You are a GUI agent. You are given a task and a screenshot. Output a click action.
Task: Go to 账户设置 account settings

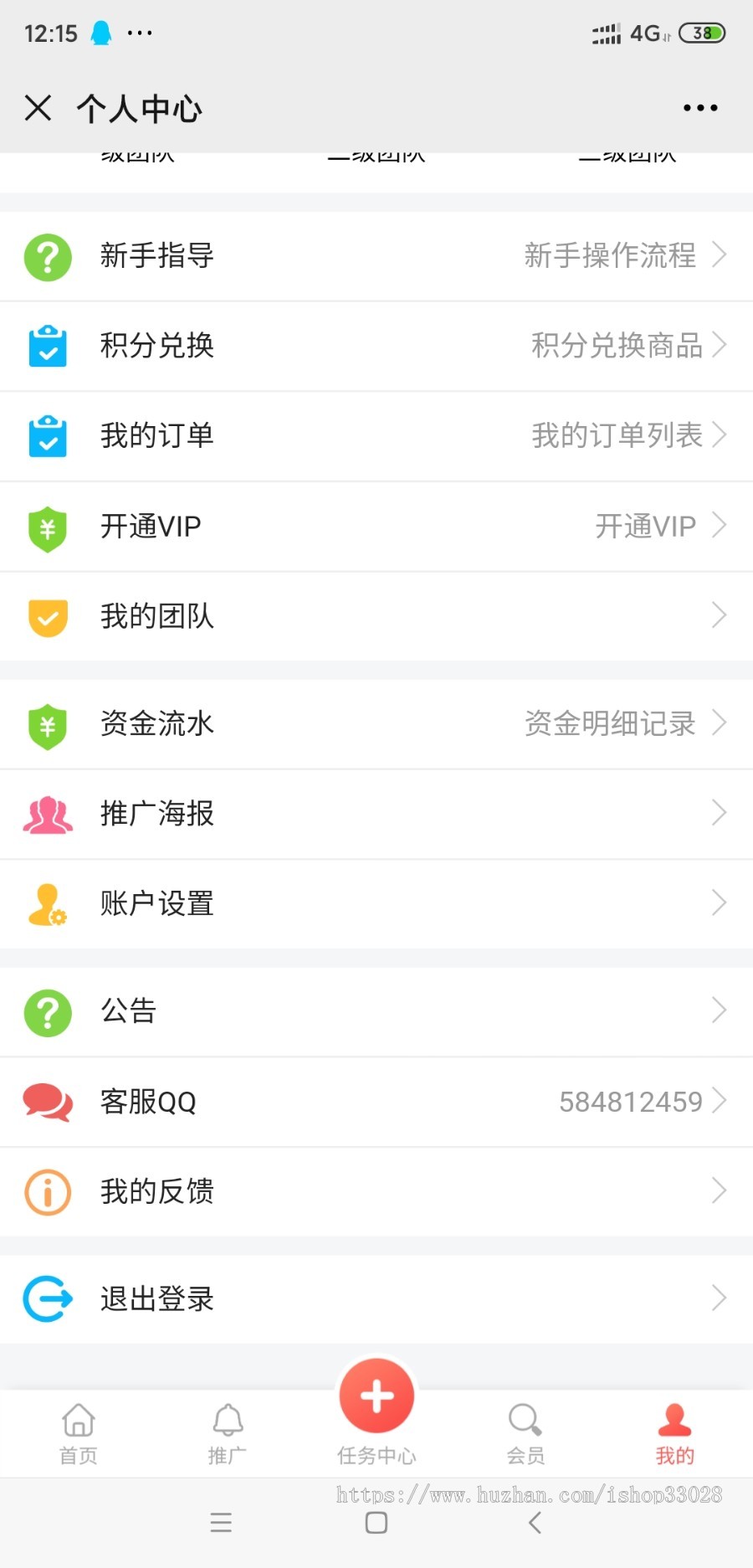point(376,903)
